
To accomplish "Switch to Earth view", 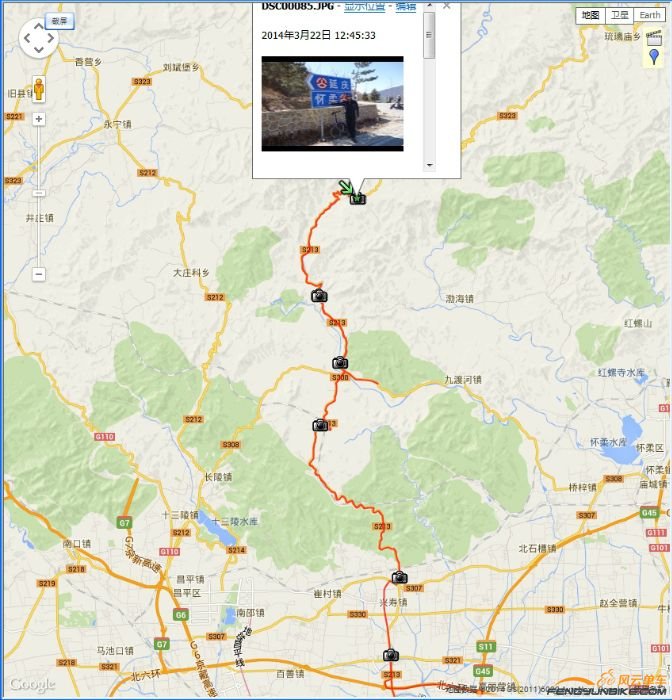I will (650, 15).
